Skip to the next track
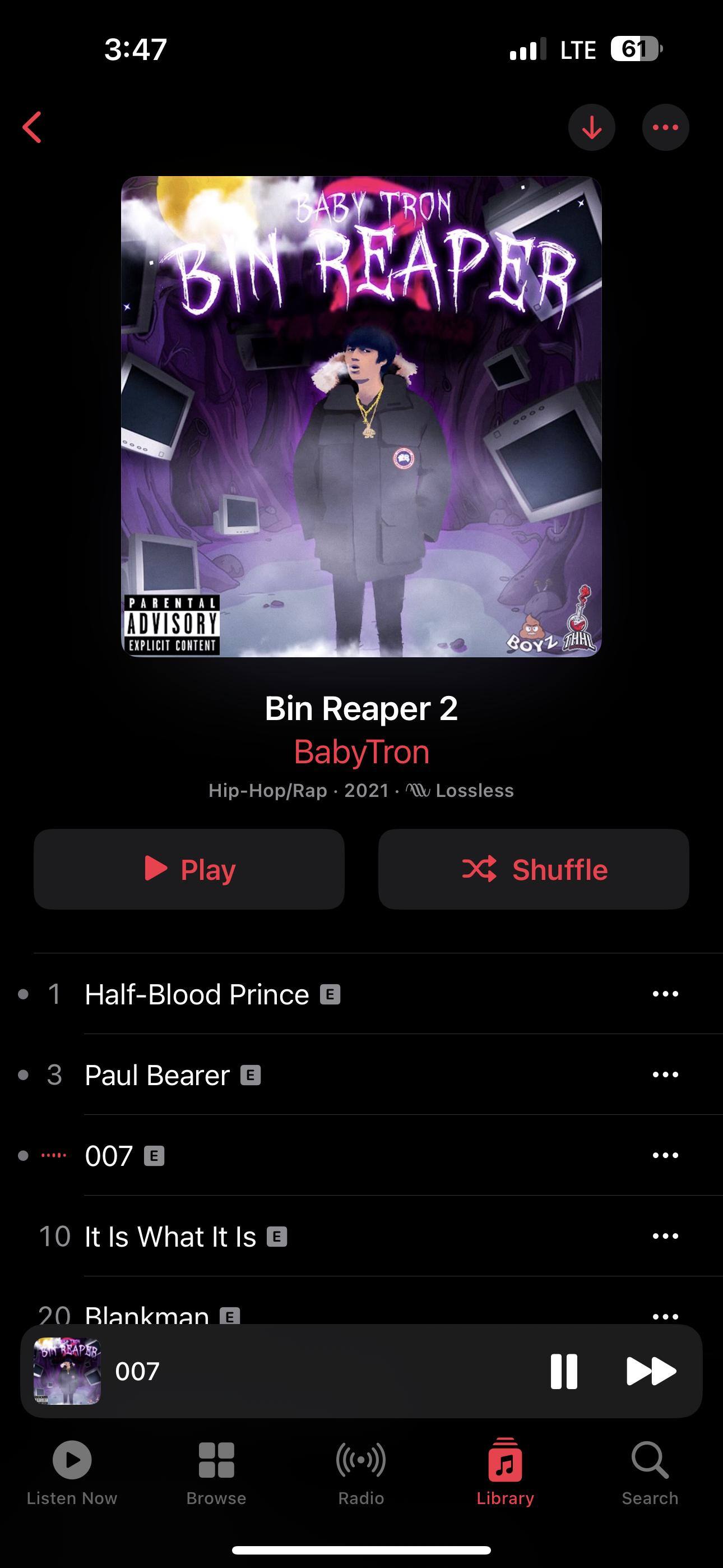Screen dimensions: 723x1568 pyautogui.click(x=651, y=1371)
